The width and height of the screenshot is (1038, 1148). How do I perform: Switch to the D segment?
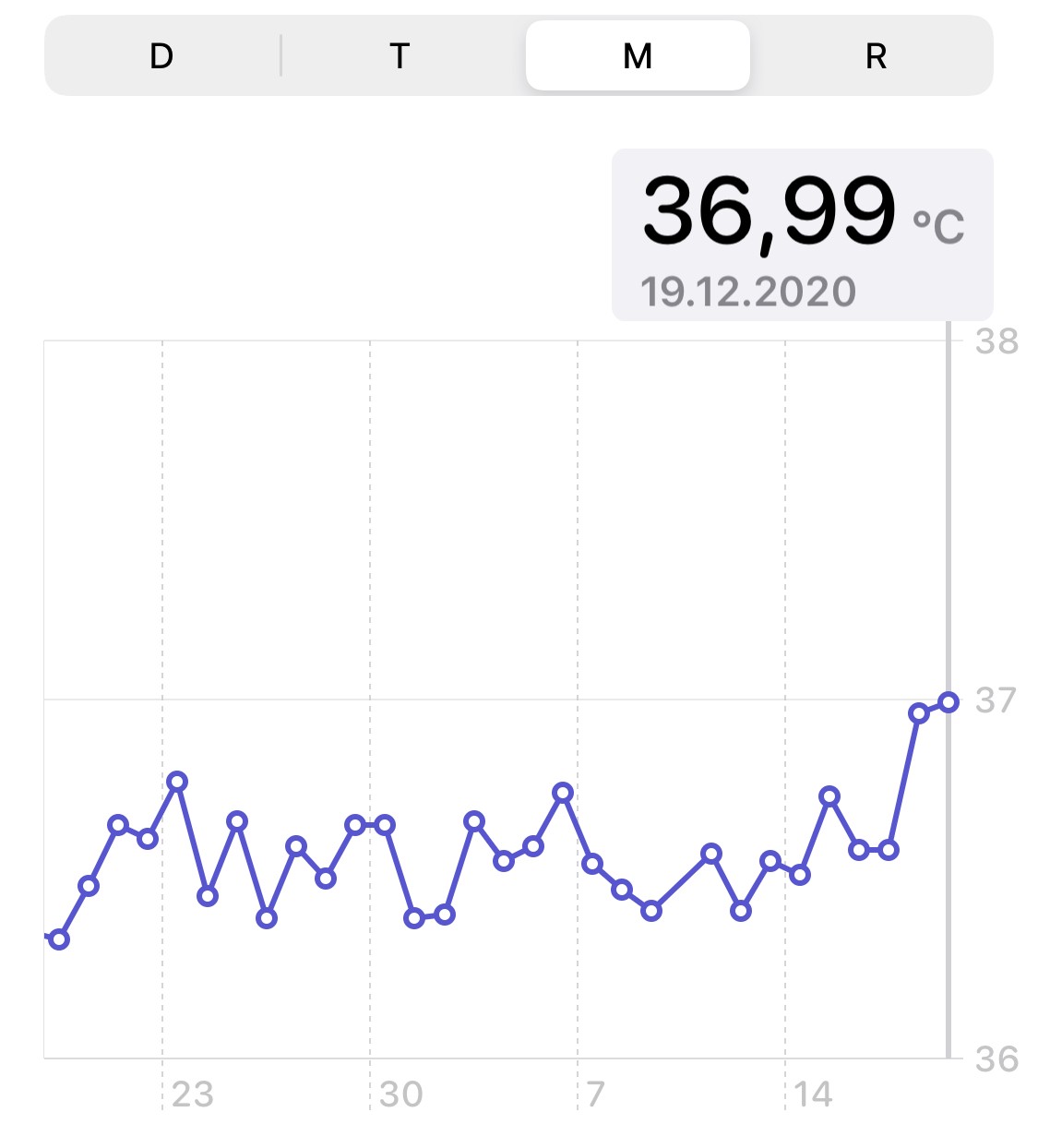[x=161, y=56]
